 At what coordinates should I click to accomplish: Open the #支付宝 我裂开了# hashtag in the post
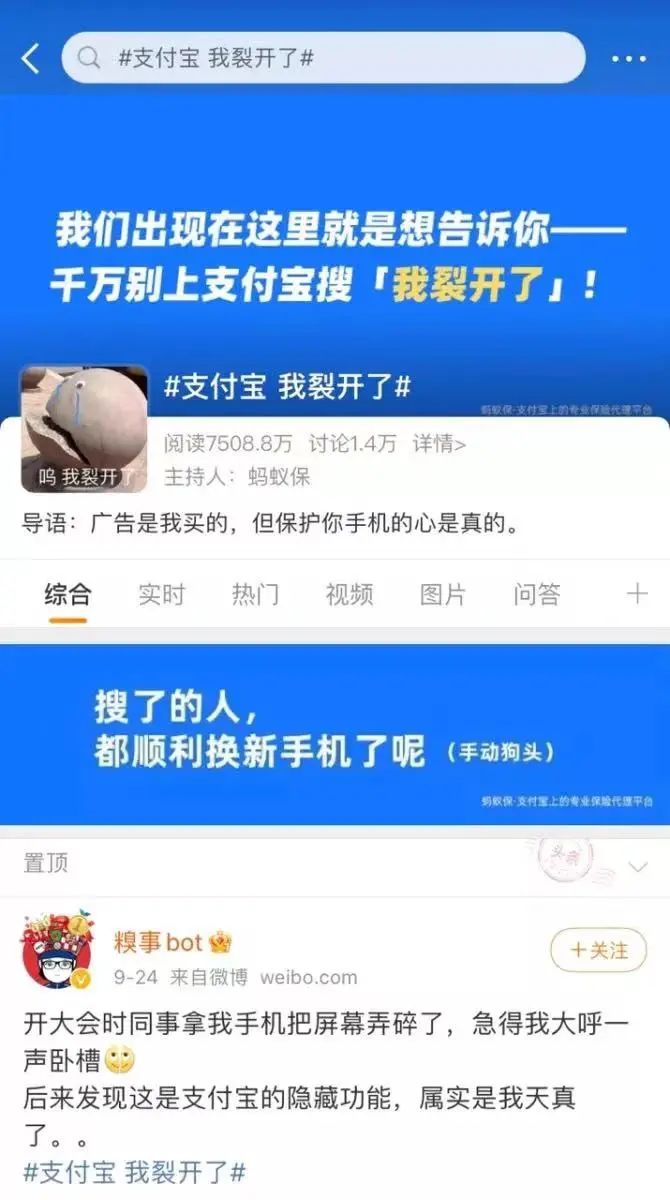click(134, 1171)
